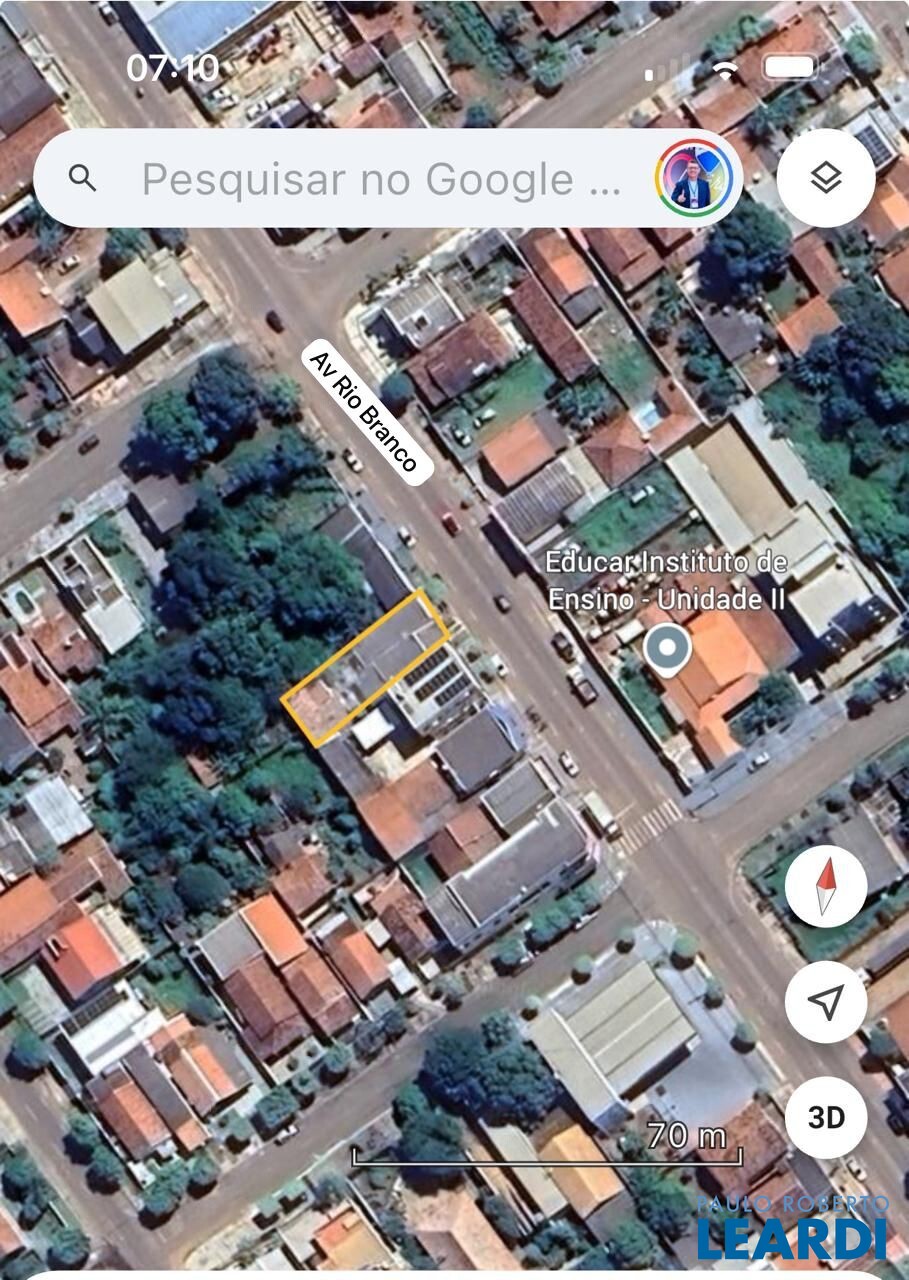Open the map layers selector
Viewport: 909px width, 1280px height.
click(826, 179)
